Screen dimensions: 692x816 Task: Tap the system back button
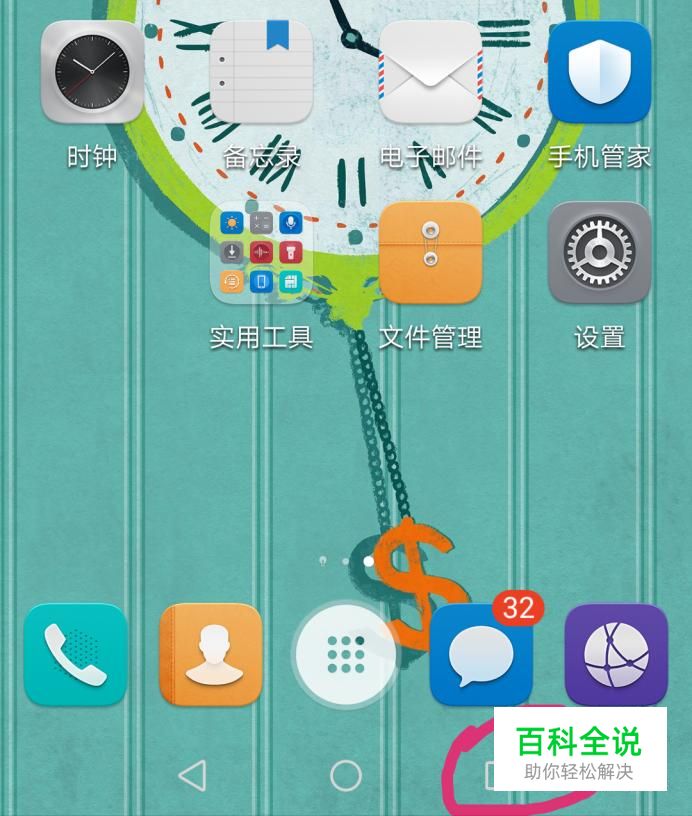[193, 775]
